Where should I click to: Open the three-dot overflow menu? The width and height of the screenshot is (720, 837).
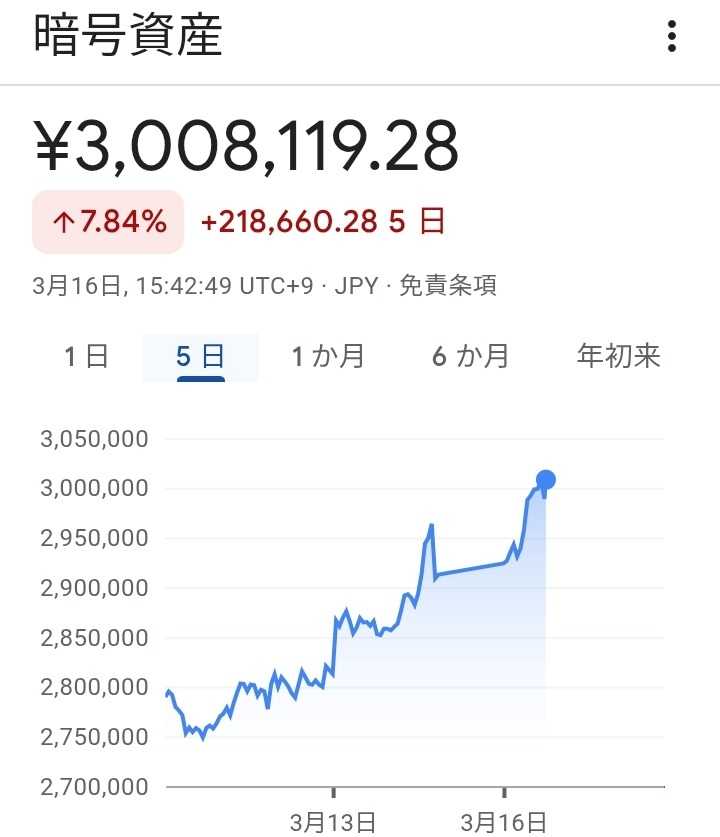(671, 36)
